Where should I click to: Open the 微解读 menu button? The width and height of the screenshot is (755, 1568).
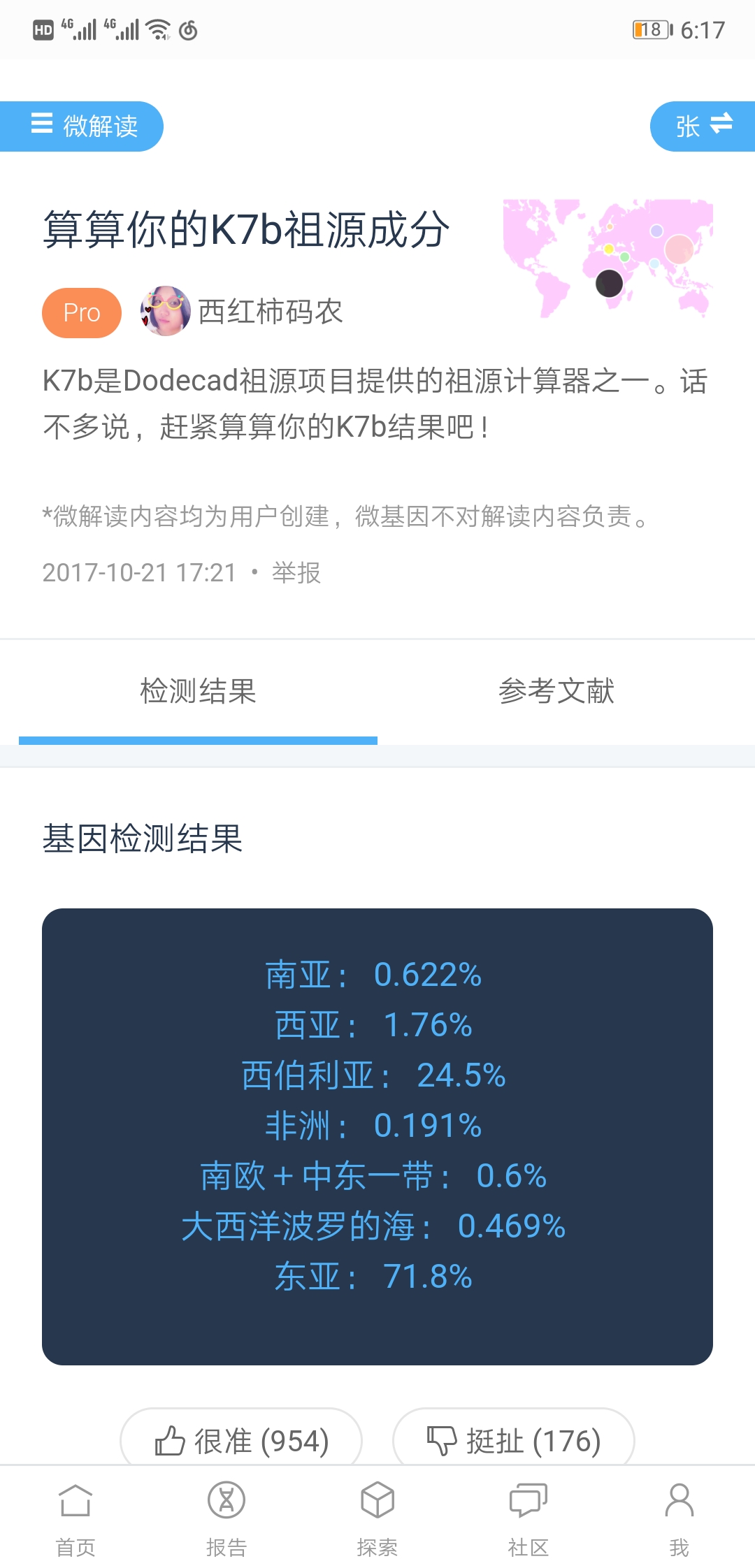(x=81, y=126)
